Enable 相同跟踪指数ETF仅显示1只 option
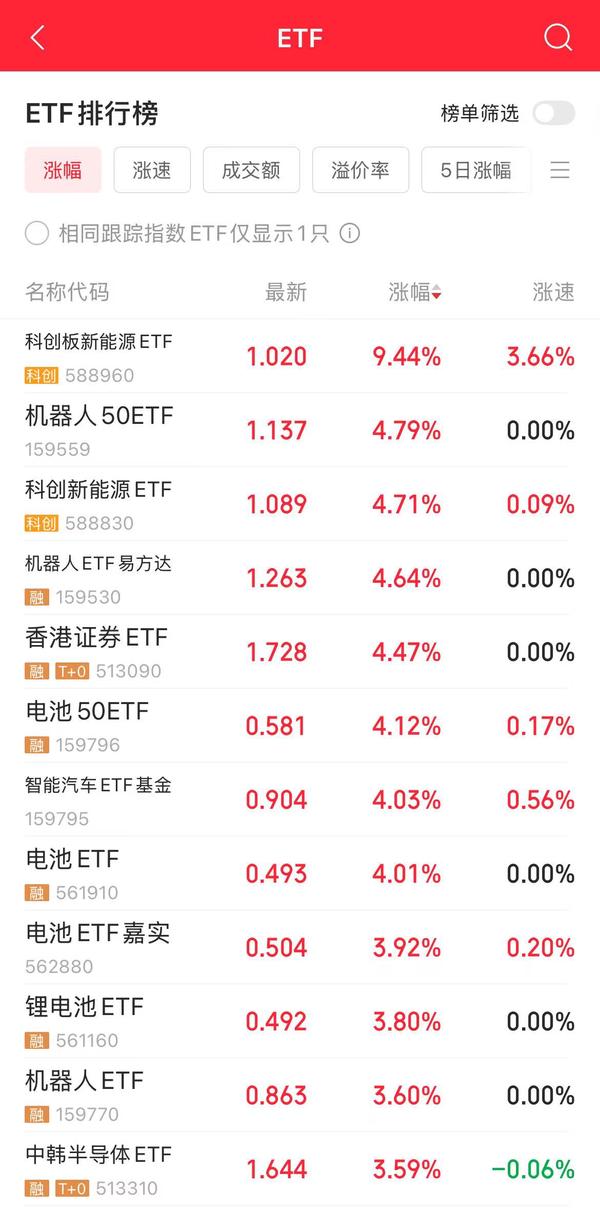Viewport: 600px width, 1208px height. click(37, 234)
